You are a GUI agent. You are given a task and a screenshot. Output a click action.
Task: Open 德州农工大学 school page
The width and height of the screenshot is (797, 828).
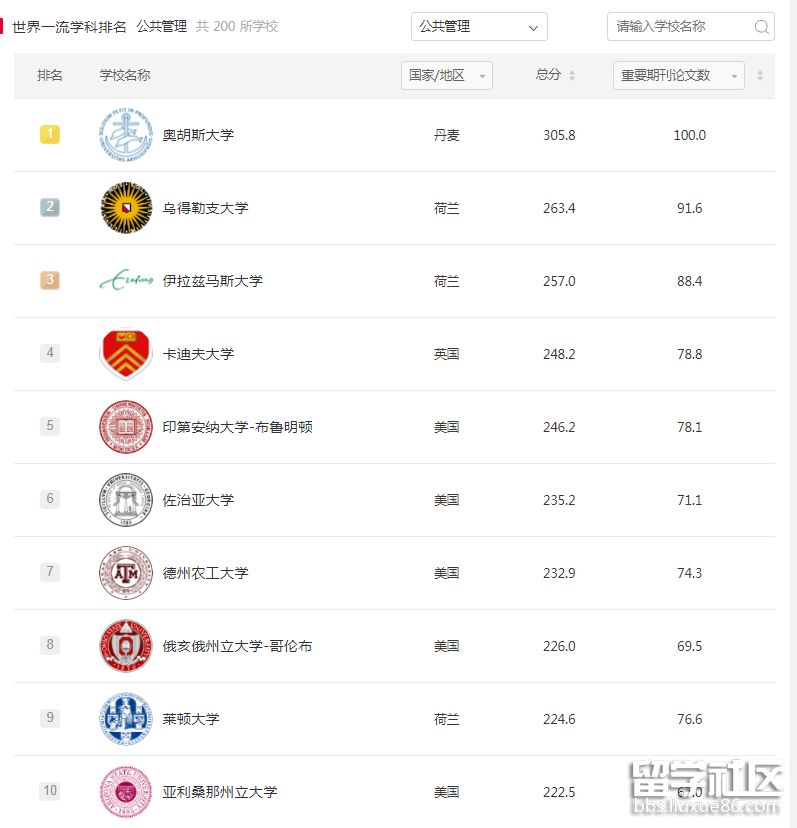(205, 573)
